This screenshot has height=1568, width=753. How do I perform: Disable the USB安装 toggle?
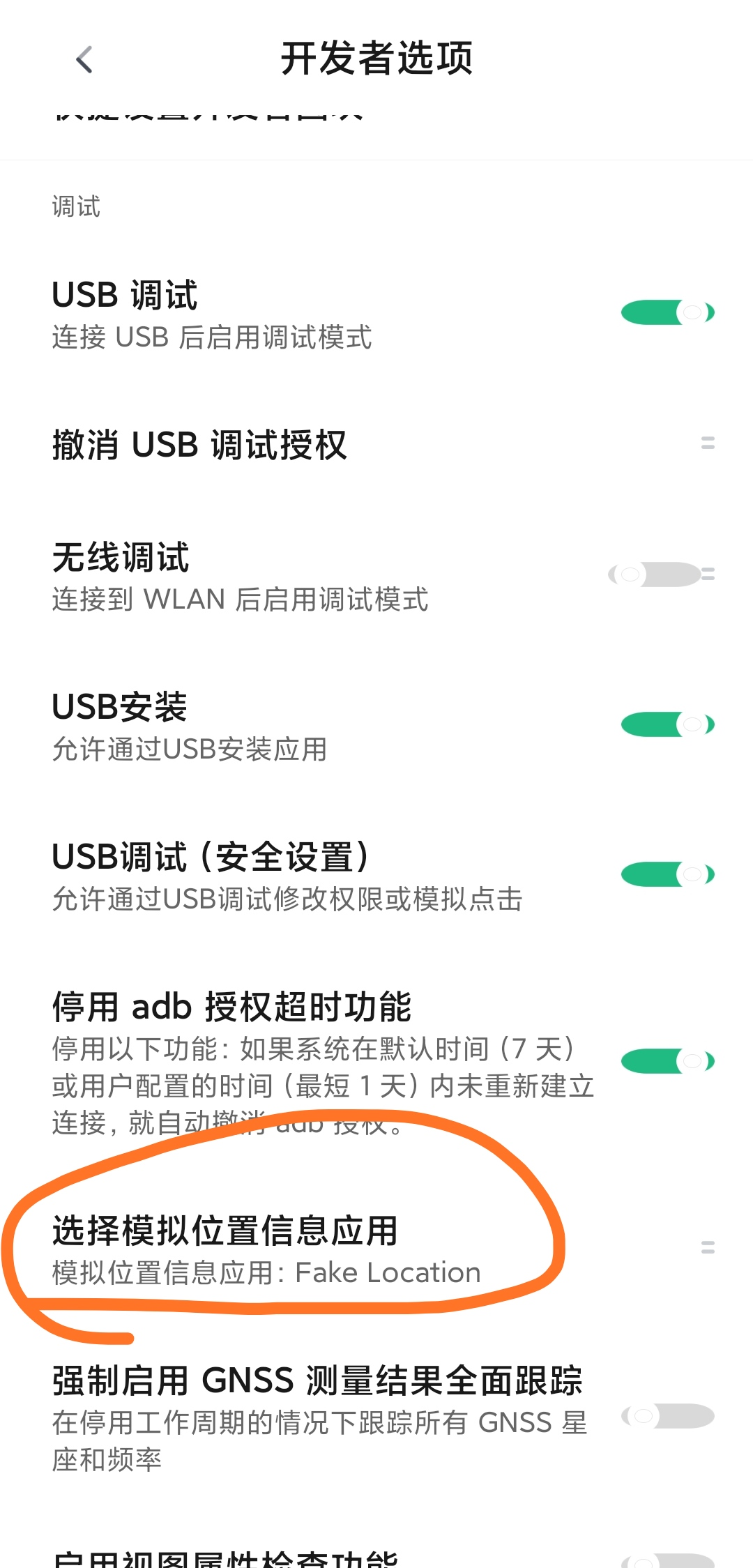pyautogui.click(x=667, y=724)
